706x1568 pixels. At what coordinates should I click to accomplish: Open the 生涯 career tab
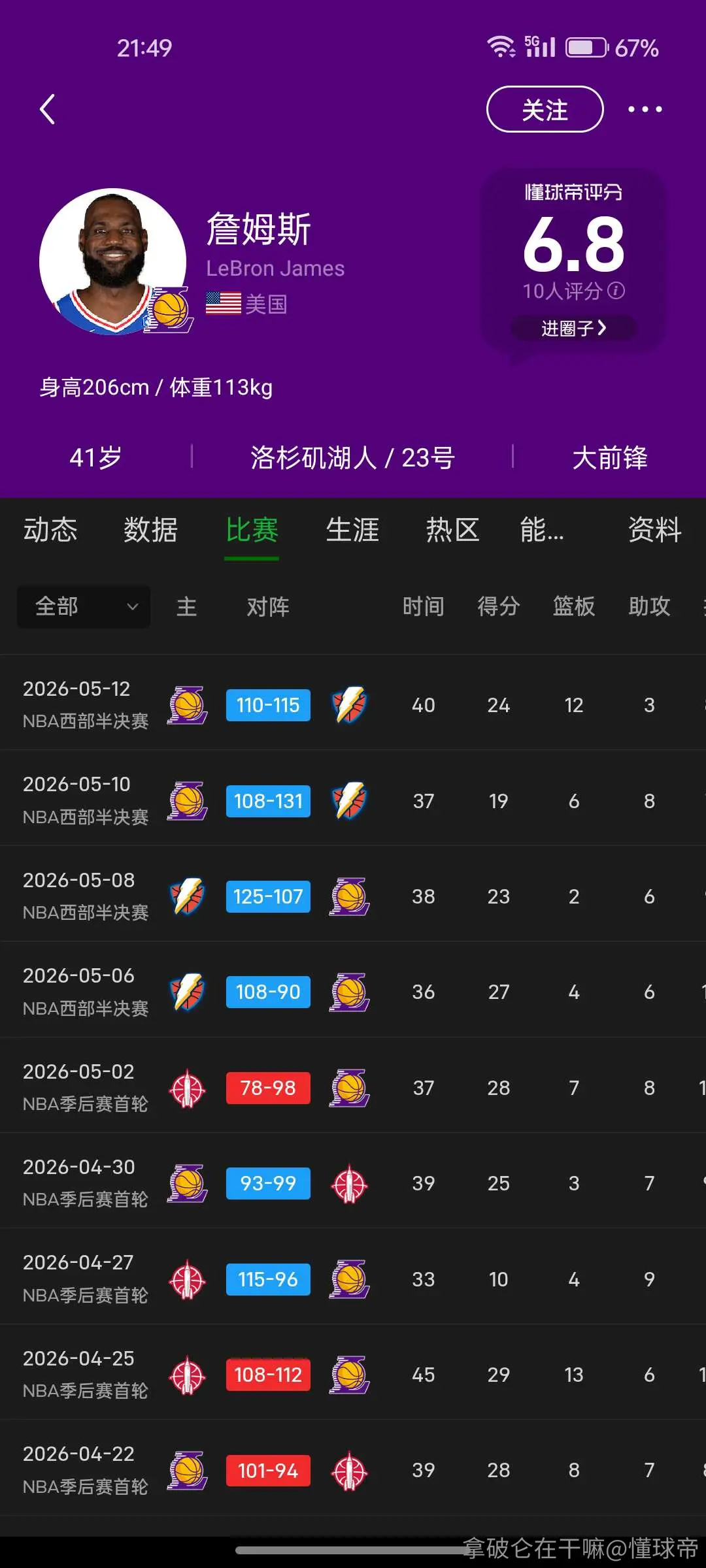(x=352, y=530)
